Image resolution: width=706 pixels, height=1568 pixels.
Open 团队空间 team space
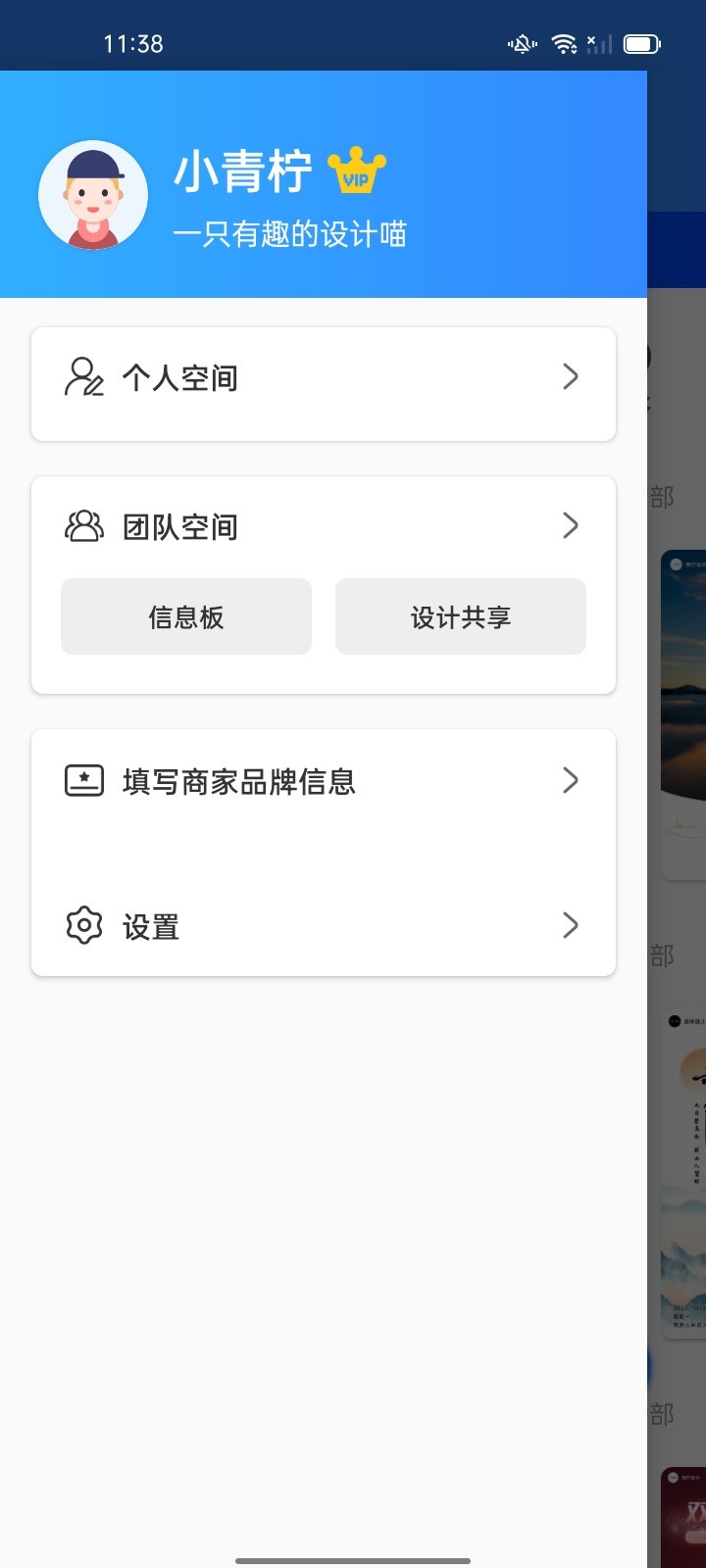[324, 527]
